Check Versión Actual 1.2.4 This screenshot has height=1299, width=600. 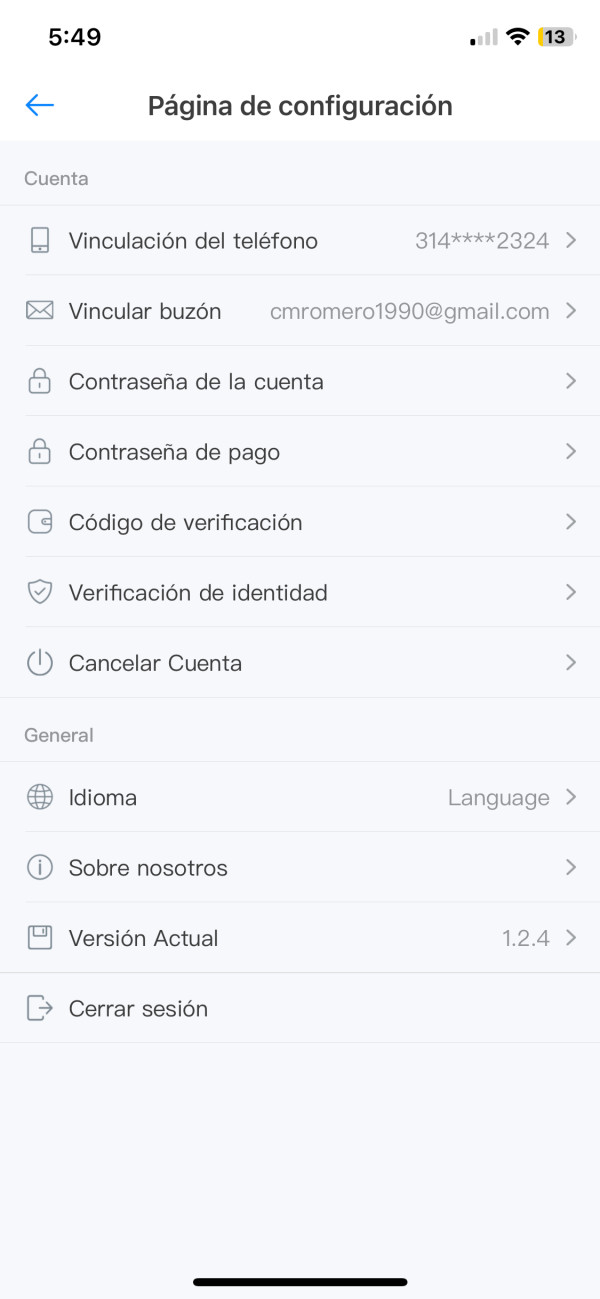point(300,938)
